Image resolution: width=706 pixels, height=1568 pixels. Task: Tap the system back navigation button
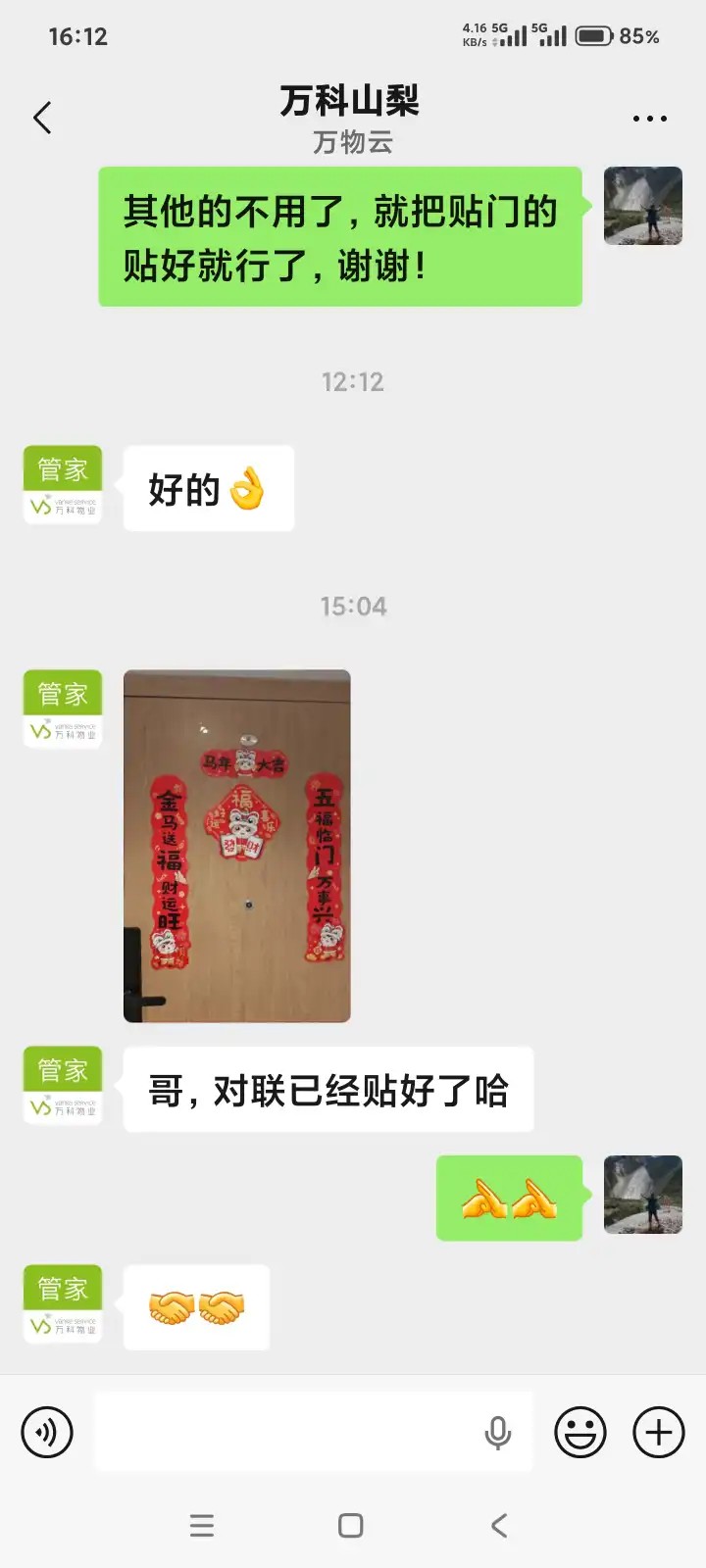[x=499, y=1525]
